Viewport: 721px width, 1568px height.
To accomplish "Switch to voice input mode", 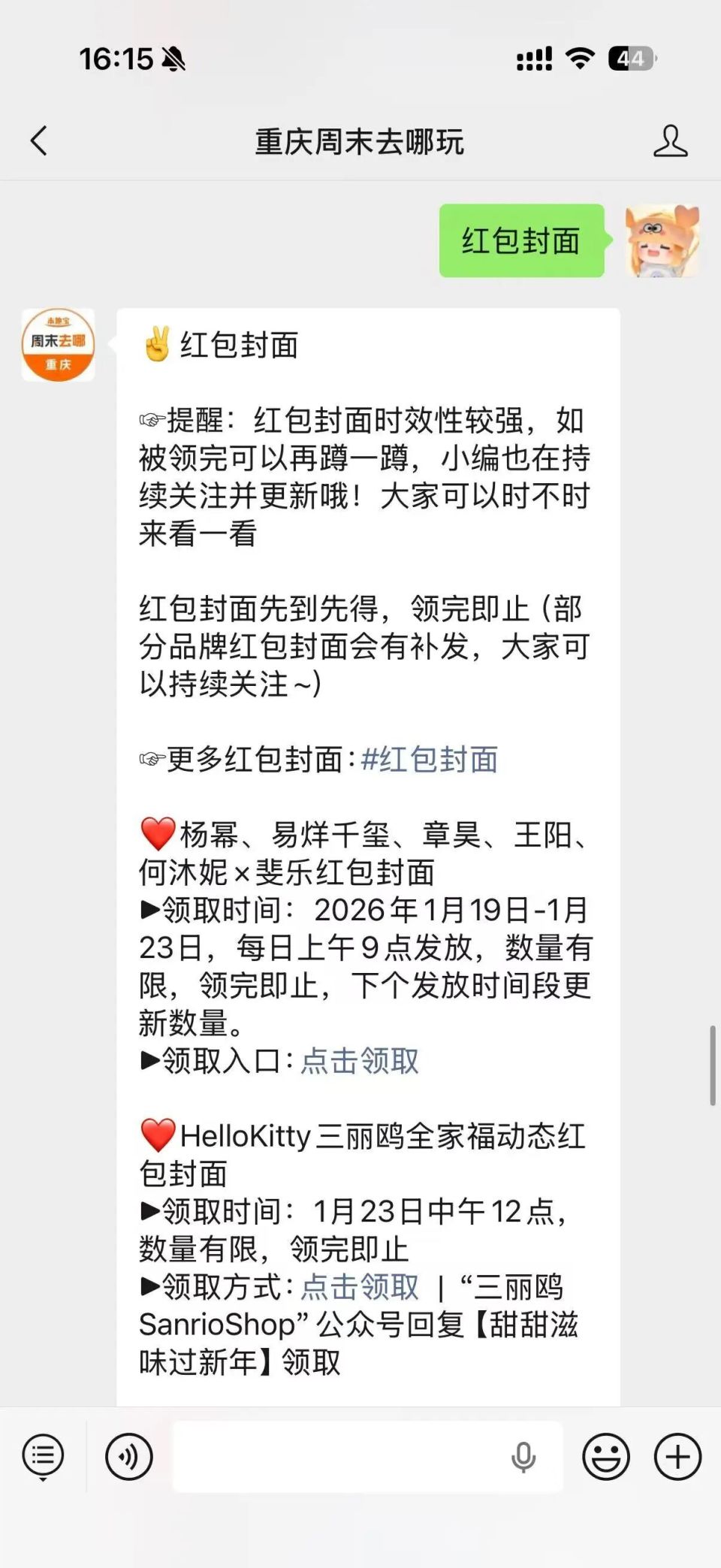I will point(128,1456).
